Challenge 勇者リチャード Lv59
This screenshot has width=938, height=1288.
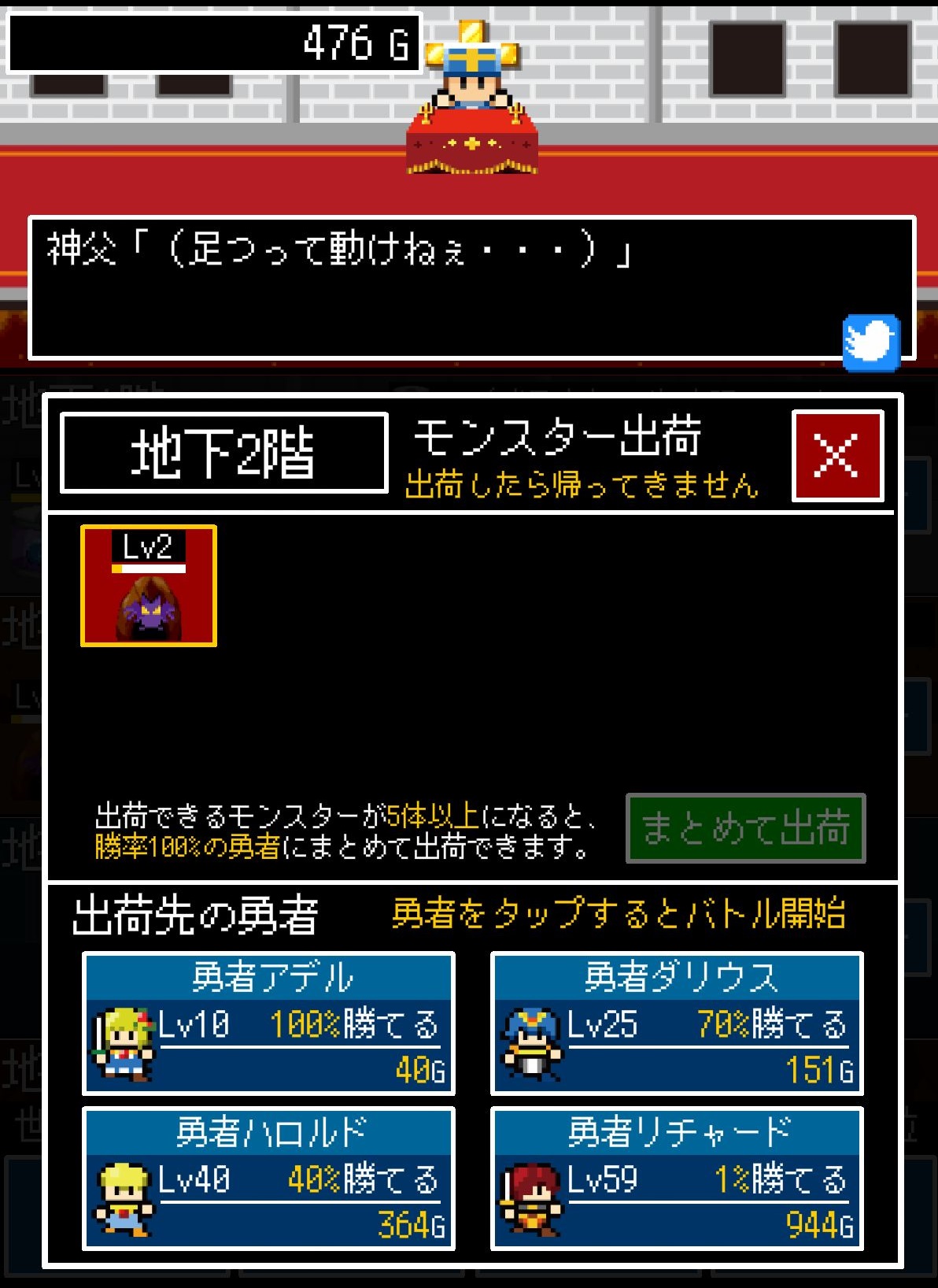click(x=677, y=1178)
